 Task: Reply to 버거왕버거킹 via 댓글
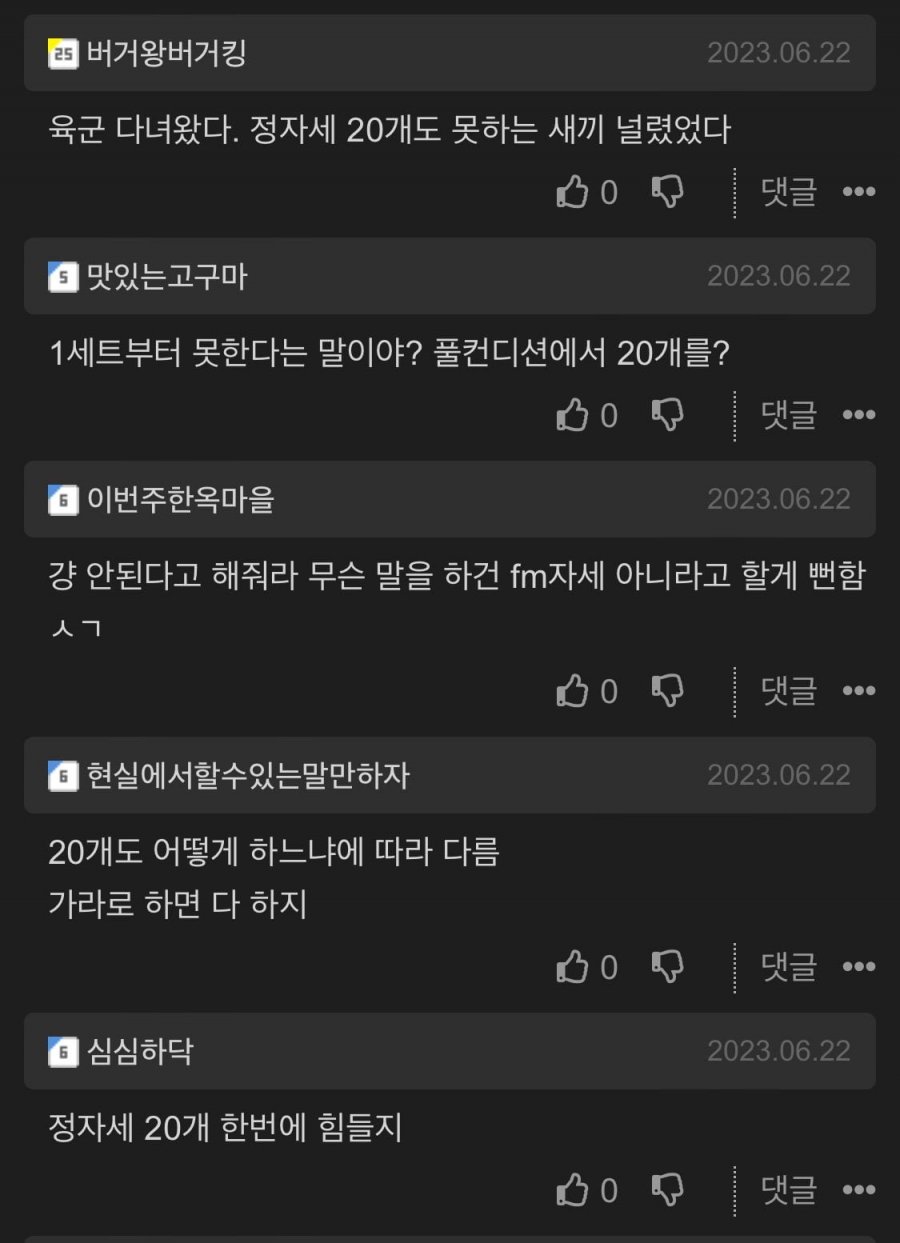click(789, 192)
